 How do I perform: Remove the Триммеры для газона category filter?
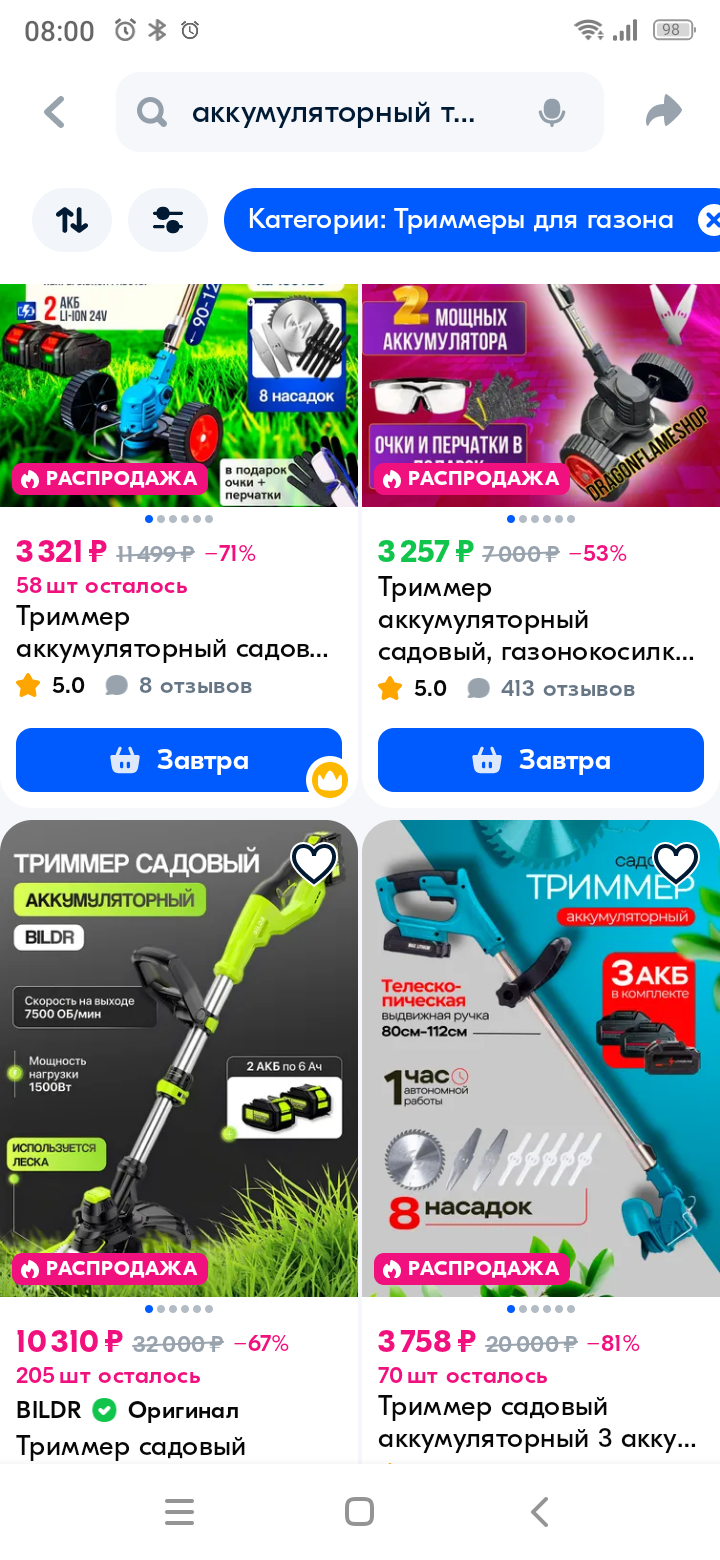point(710,220)
